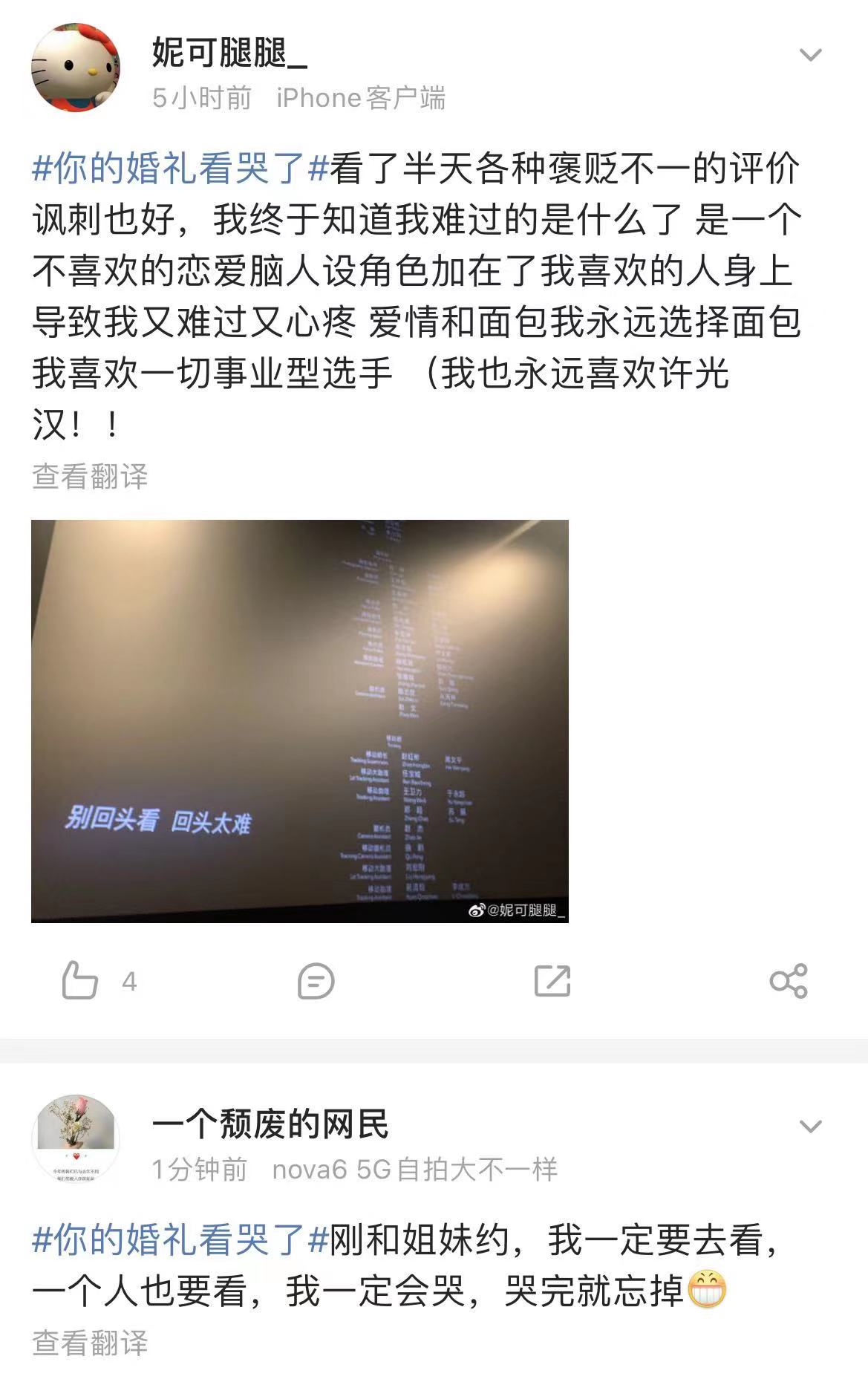Expand the chevron menu on 一个颓废的网民's post
868x1382 pixels.
(x=809, y=1127)
